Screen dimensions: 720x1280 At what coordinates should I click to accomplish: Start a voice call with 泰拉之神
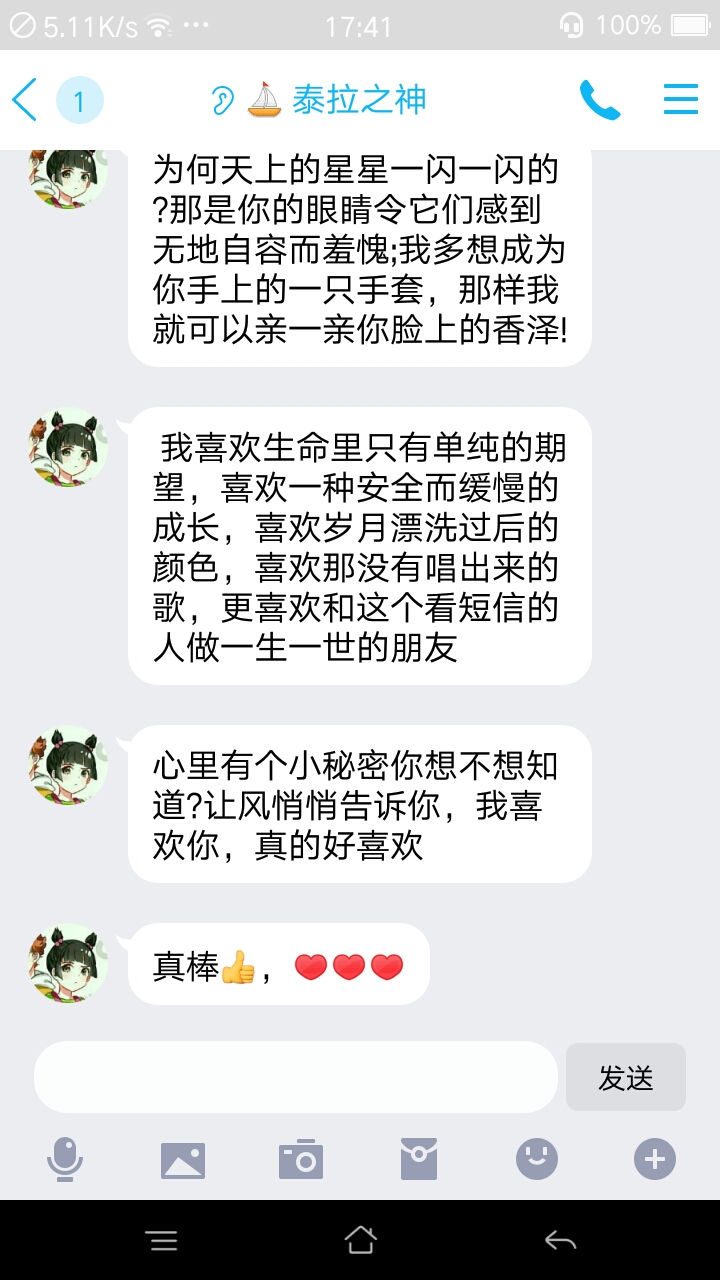tap(600, 100)
